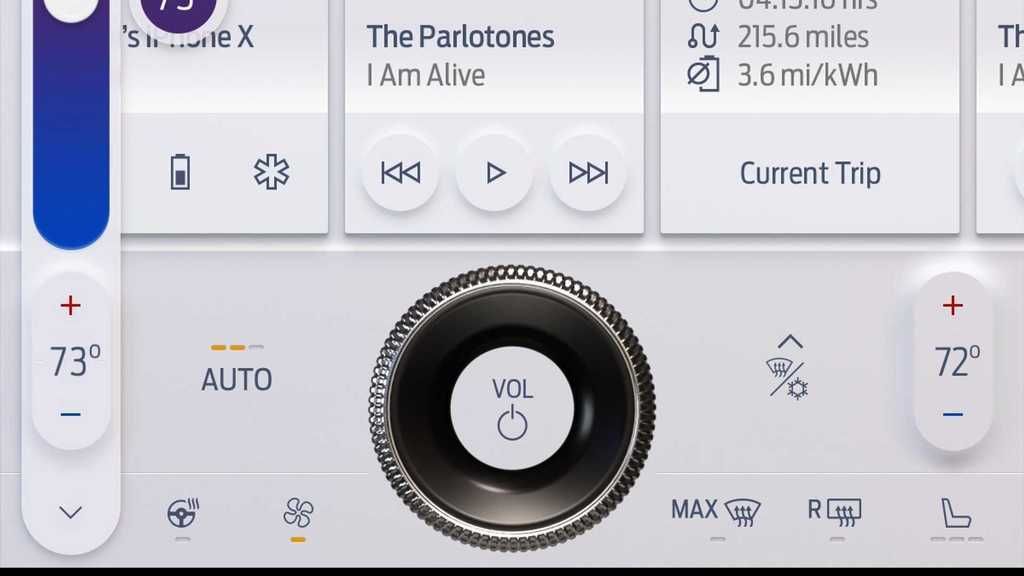Turn on MAX windshield defrost
The image size is (1024, 576).
pos(716,512)
